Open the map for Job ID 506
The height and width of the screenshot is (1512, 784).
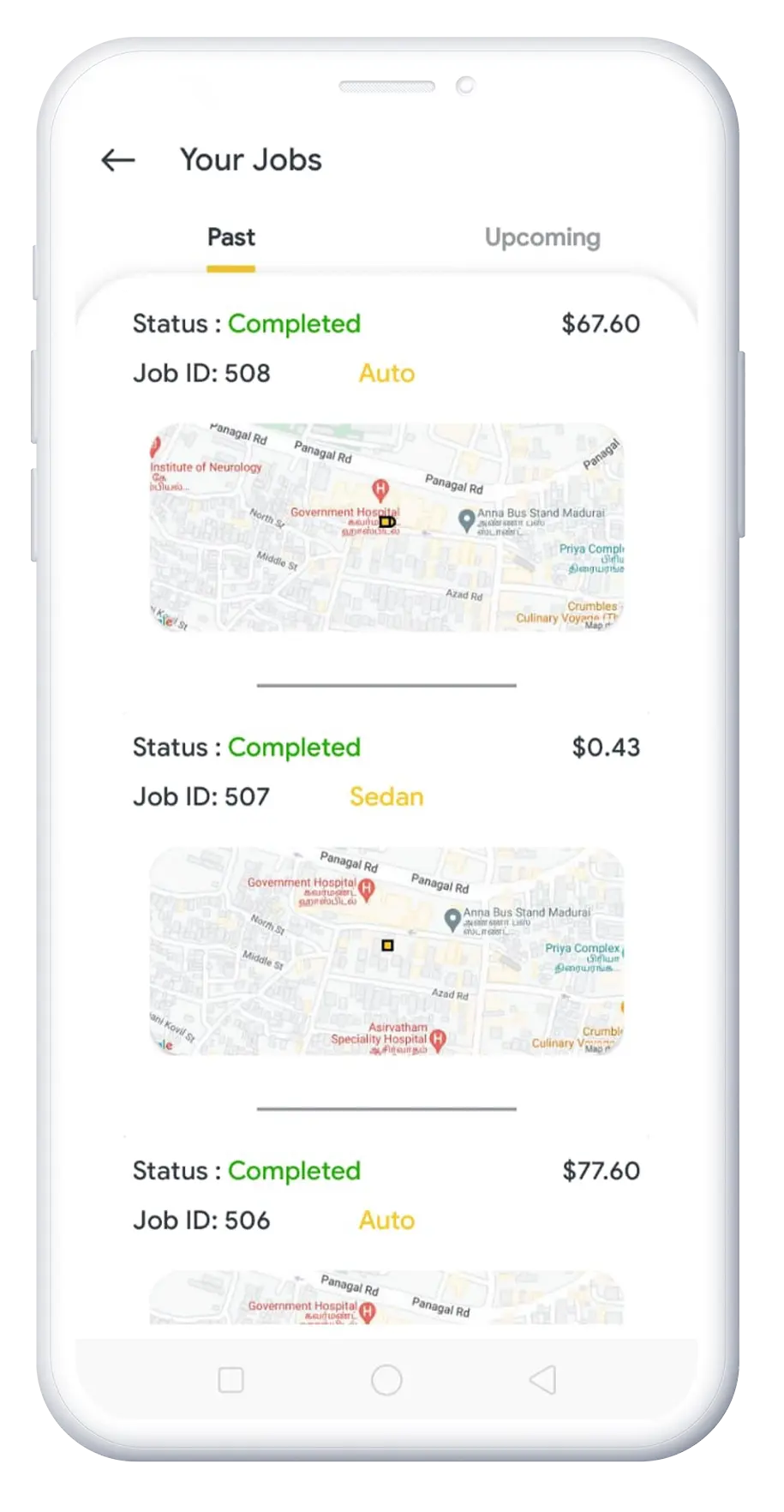386,1297
